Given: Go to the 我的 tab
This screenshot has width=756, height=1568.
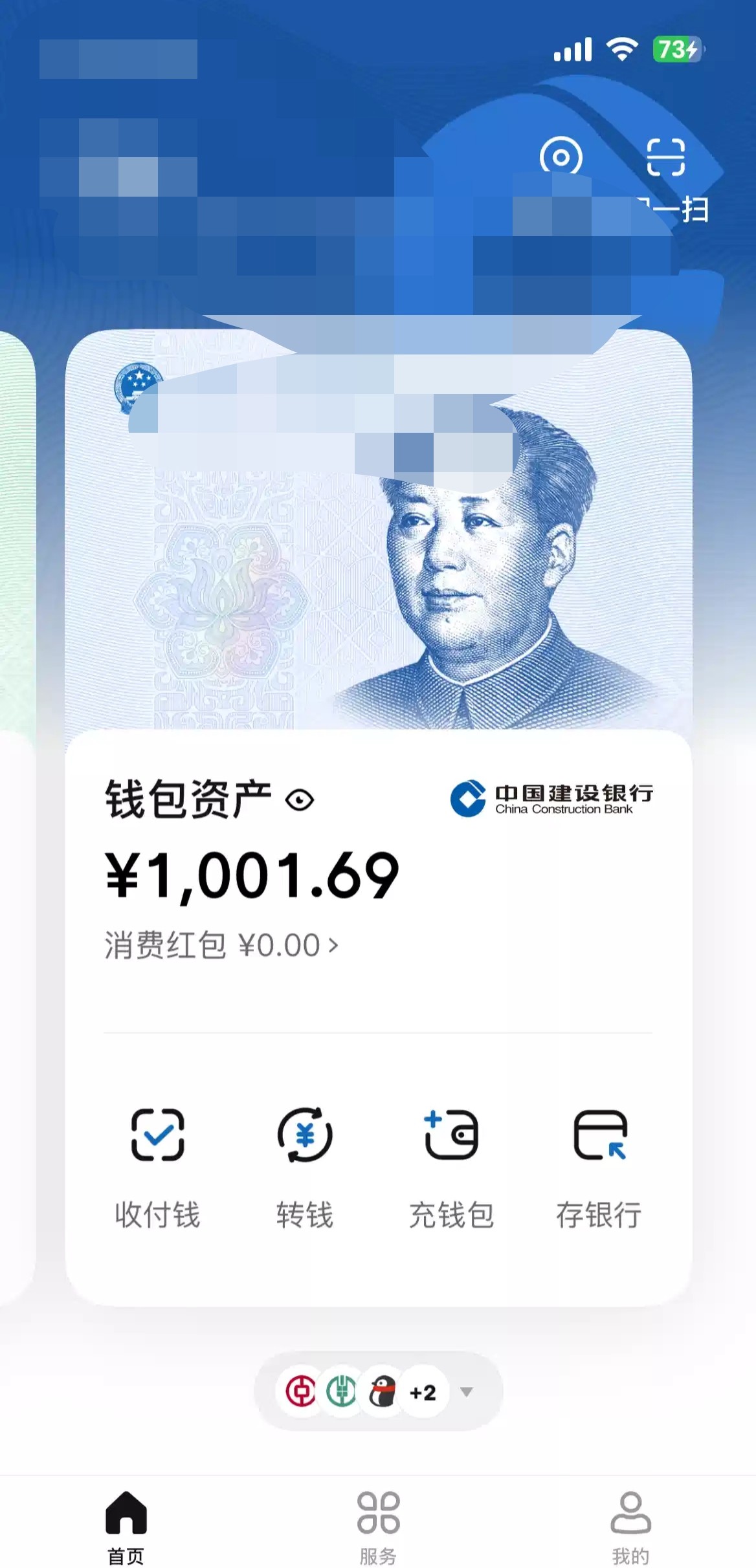Looking at the screenshot, I should tap(630, 1527).
